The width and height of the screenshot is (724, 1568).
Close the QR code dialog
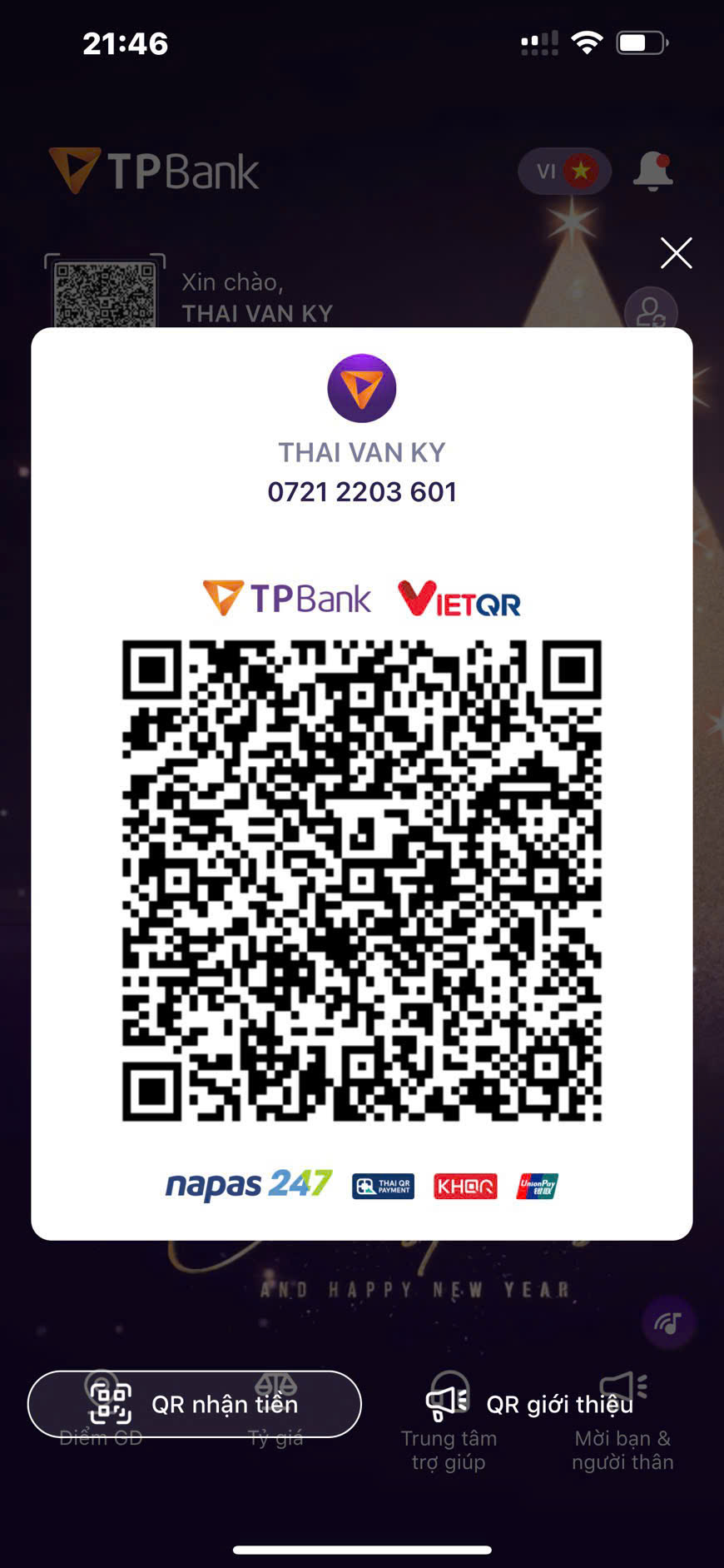[x=676, y=253]
